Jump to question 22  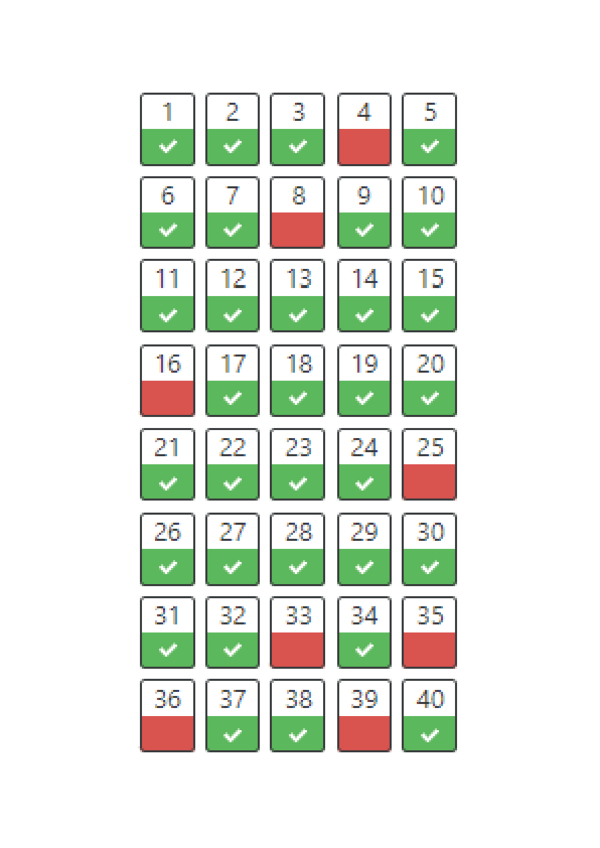[233, 464]
